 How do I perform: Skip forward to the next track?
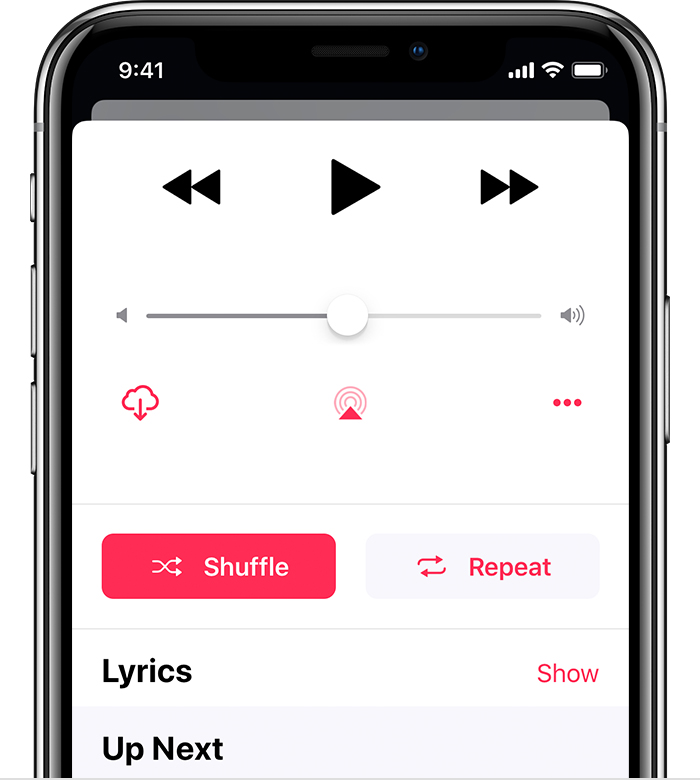pyautogui.click(x=509, y=187)
